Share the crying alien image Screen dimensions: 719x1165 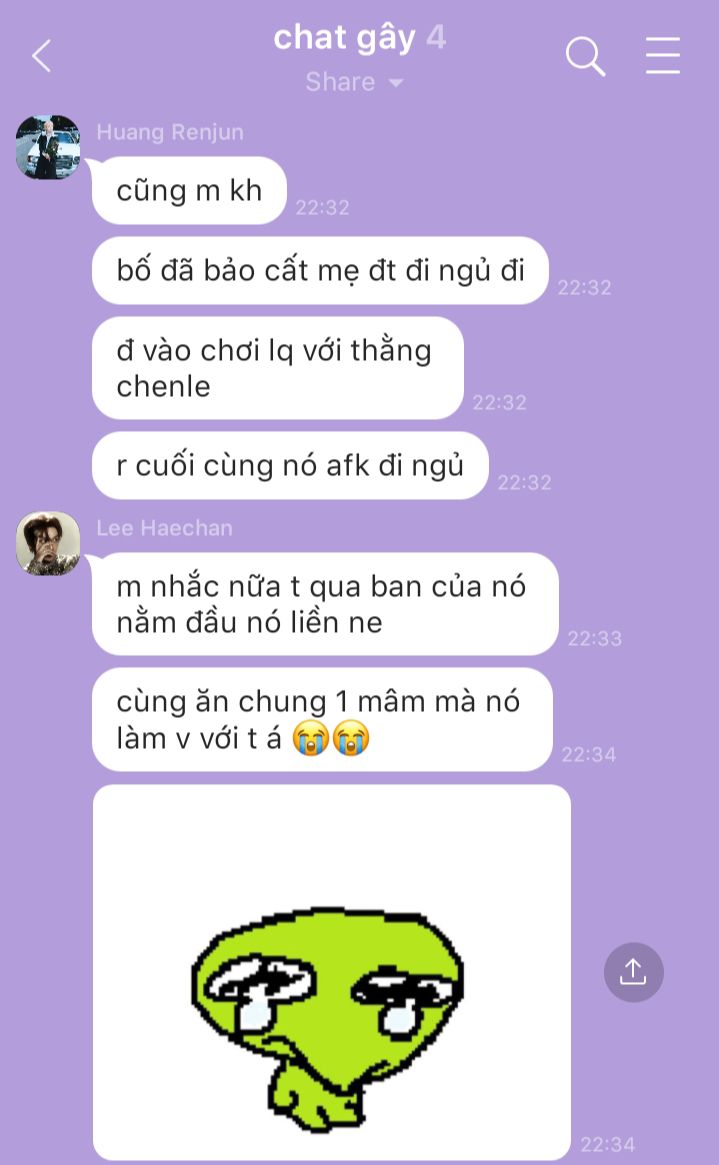[x=633, y=972]
